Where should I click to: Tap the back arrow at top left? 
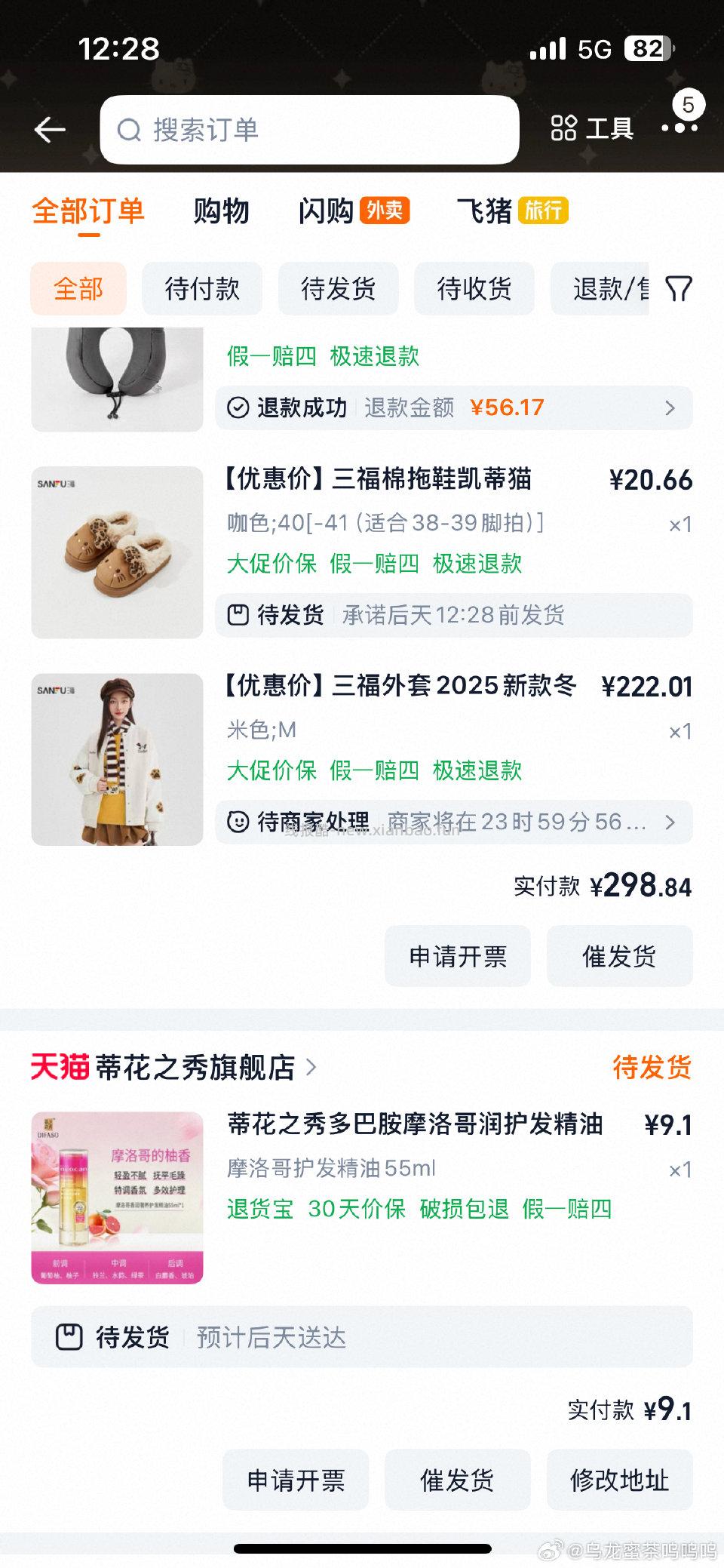[50, 129]
